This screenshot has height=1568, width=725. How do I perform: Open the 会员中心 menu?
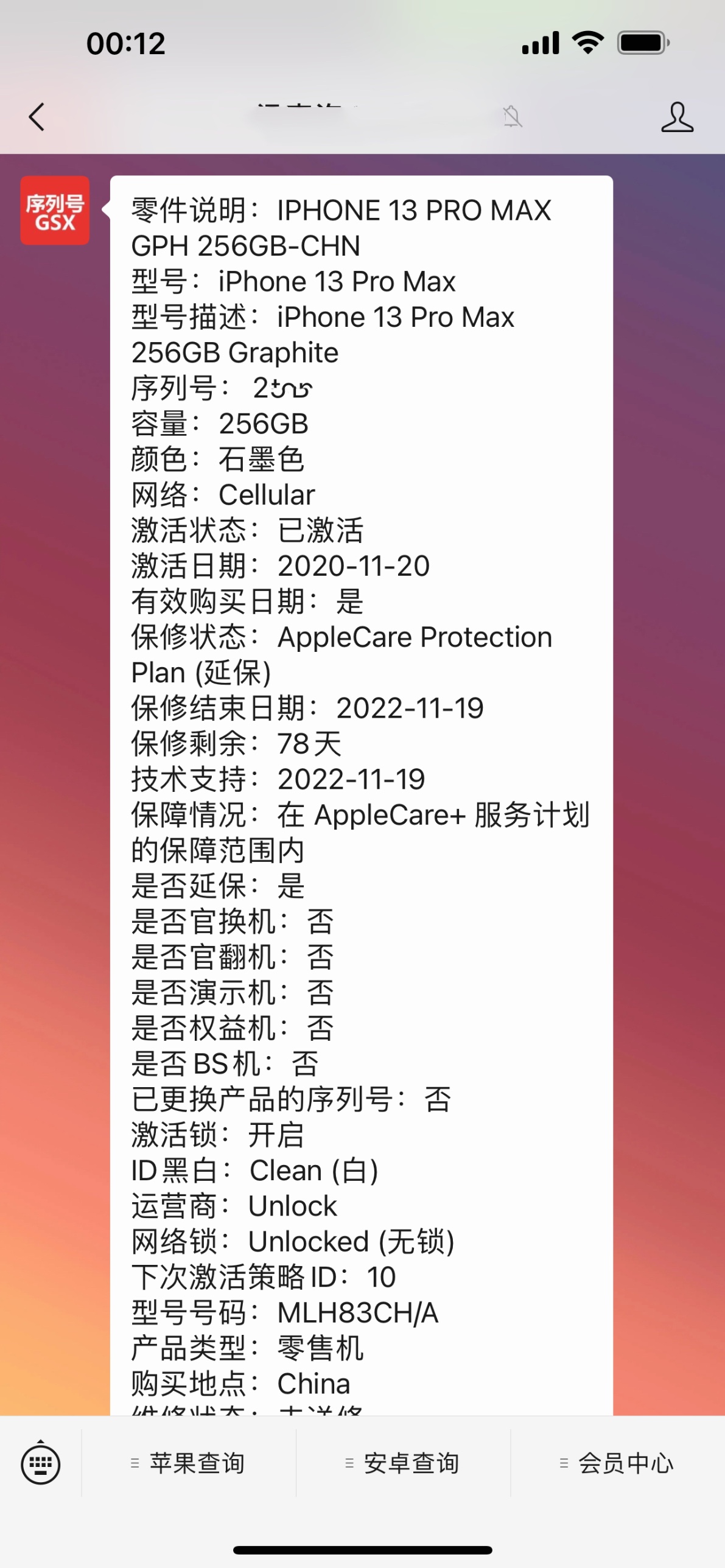pyautogui.click(x=617, y=1463)
